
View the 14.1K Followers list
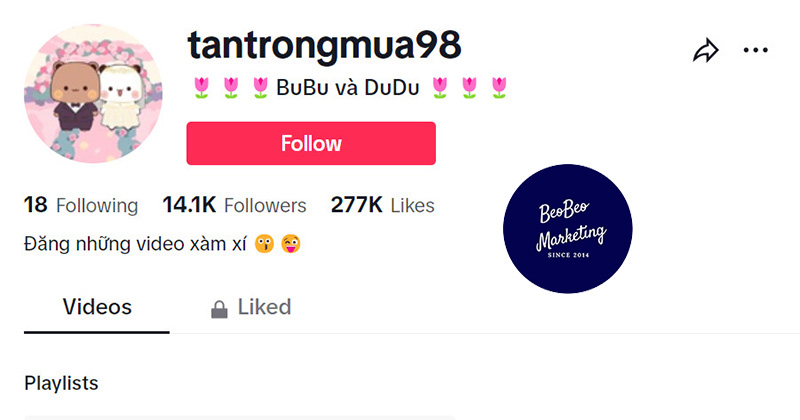(234, 206)
